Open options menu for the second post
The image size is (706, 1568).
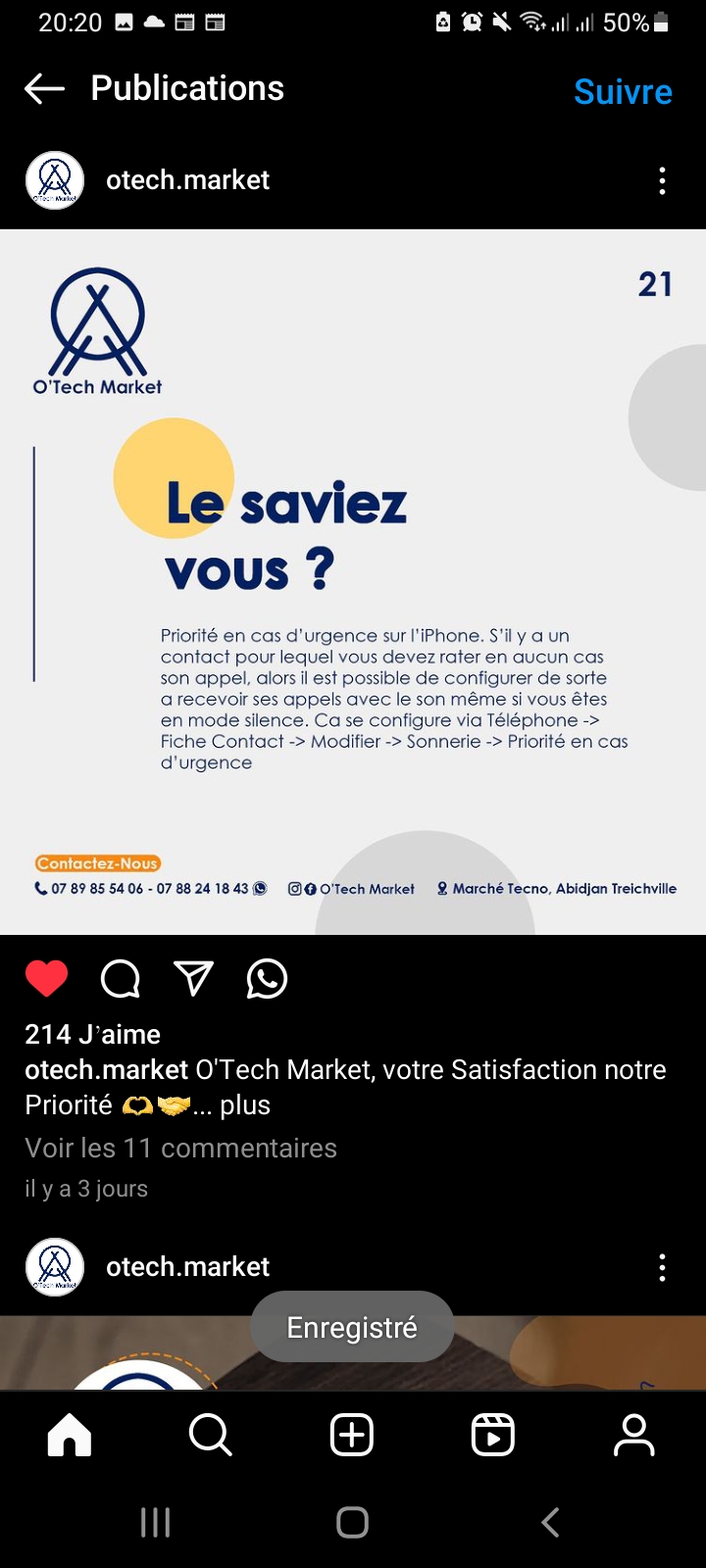(x=662, y=1267)
